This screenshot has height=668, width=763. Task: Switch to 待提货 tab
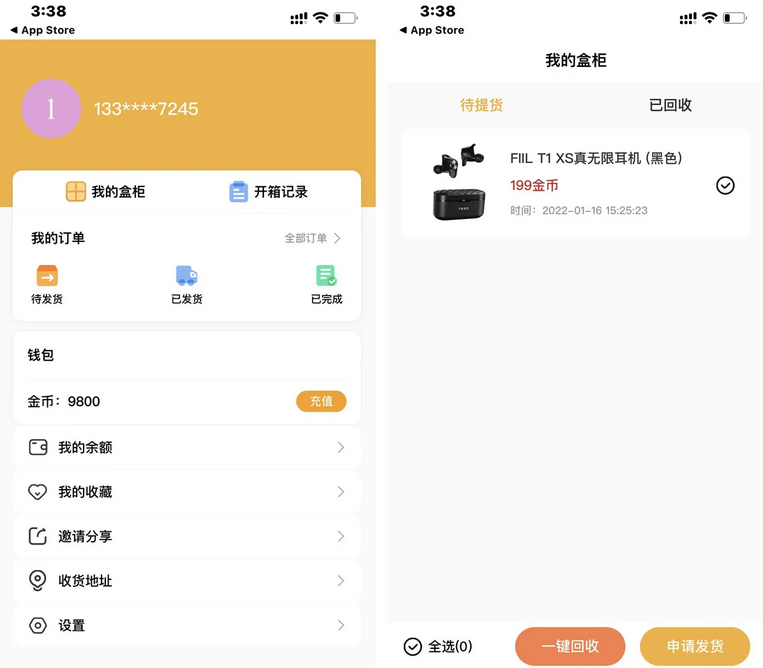point(481,105)
